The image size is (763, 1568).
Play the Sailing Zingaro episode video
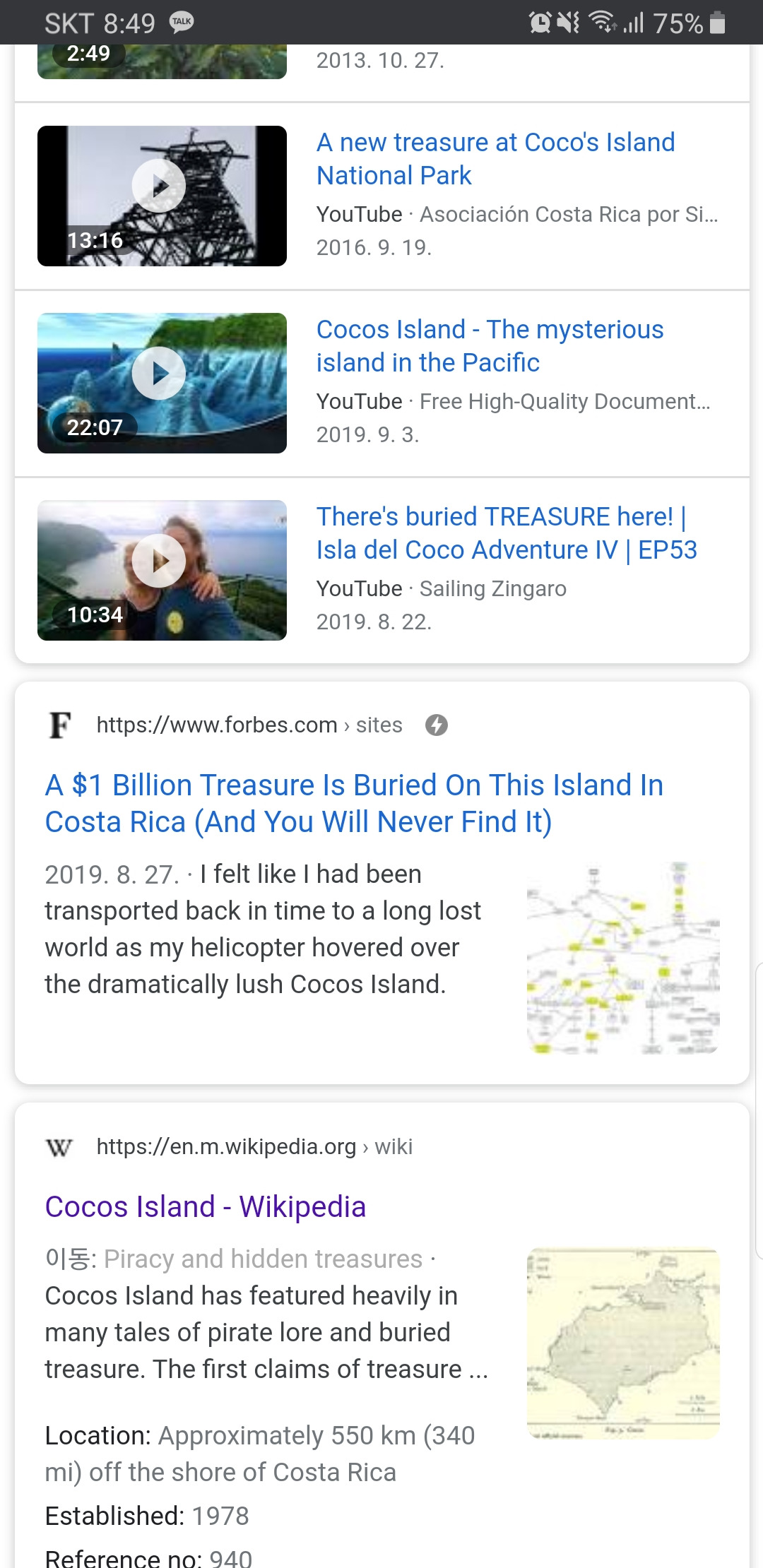point(161,562)
